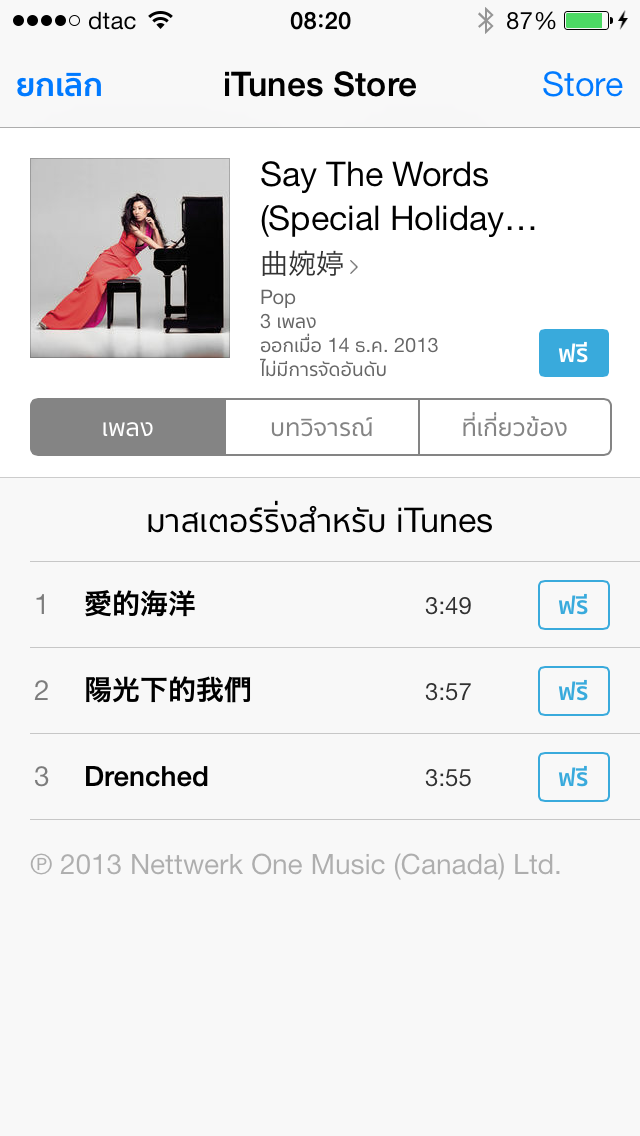Get 陽光下的我們 for free
Image resolution: width=640 pixels, height=1136 pixels.
[573, 691]
